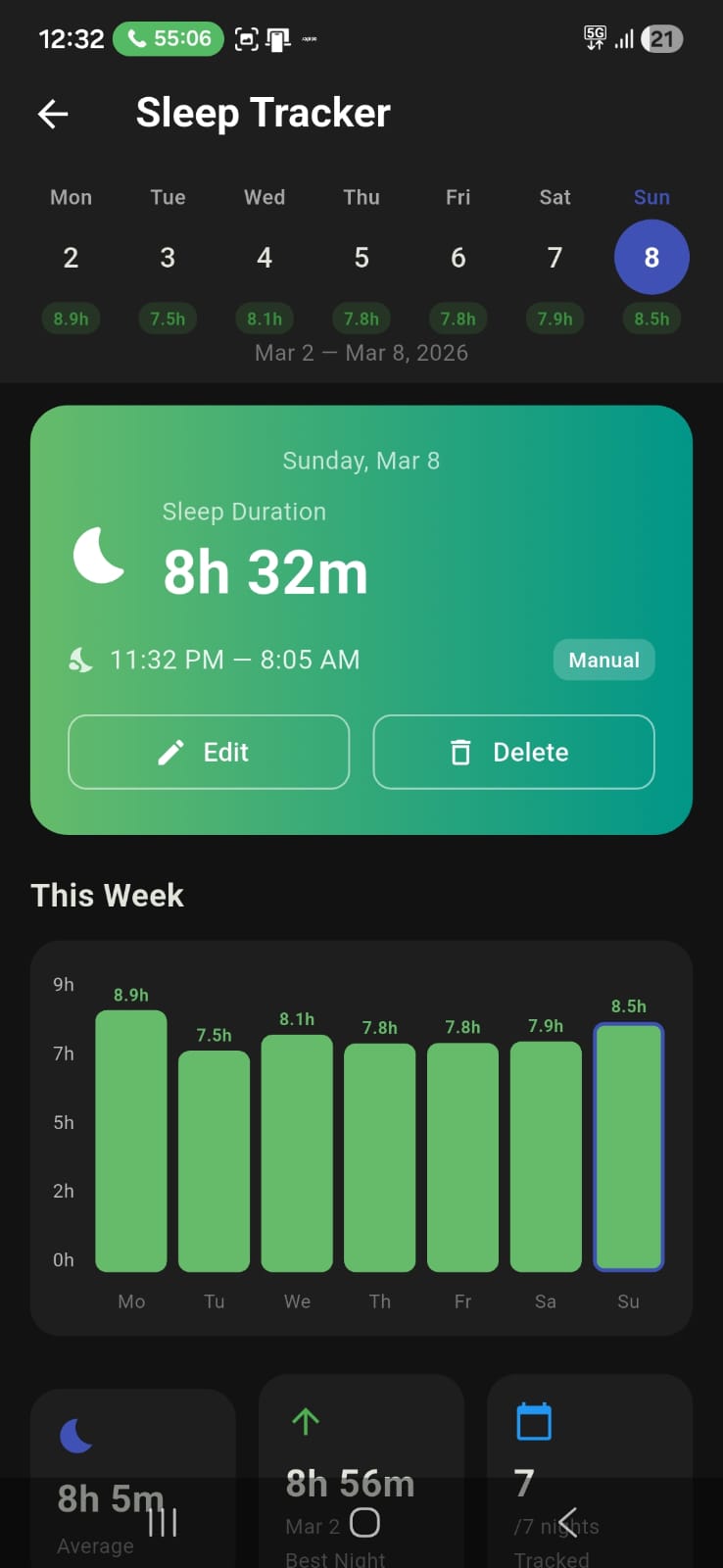Image resolution: width=723 pixels, height=1568 pixels.
Task: Tap the Manual tag on the sleep card
Action: [x=603, y=660]
